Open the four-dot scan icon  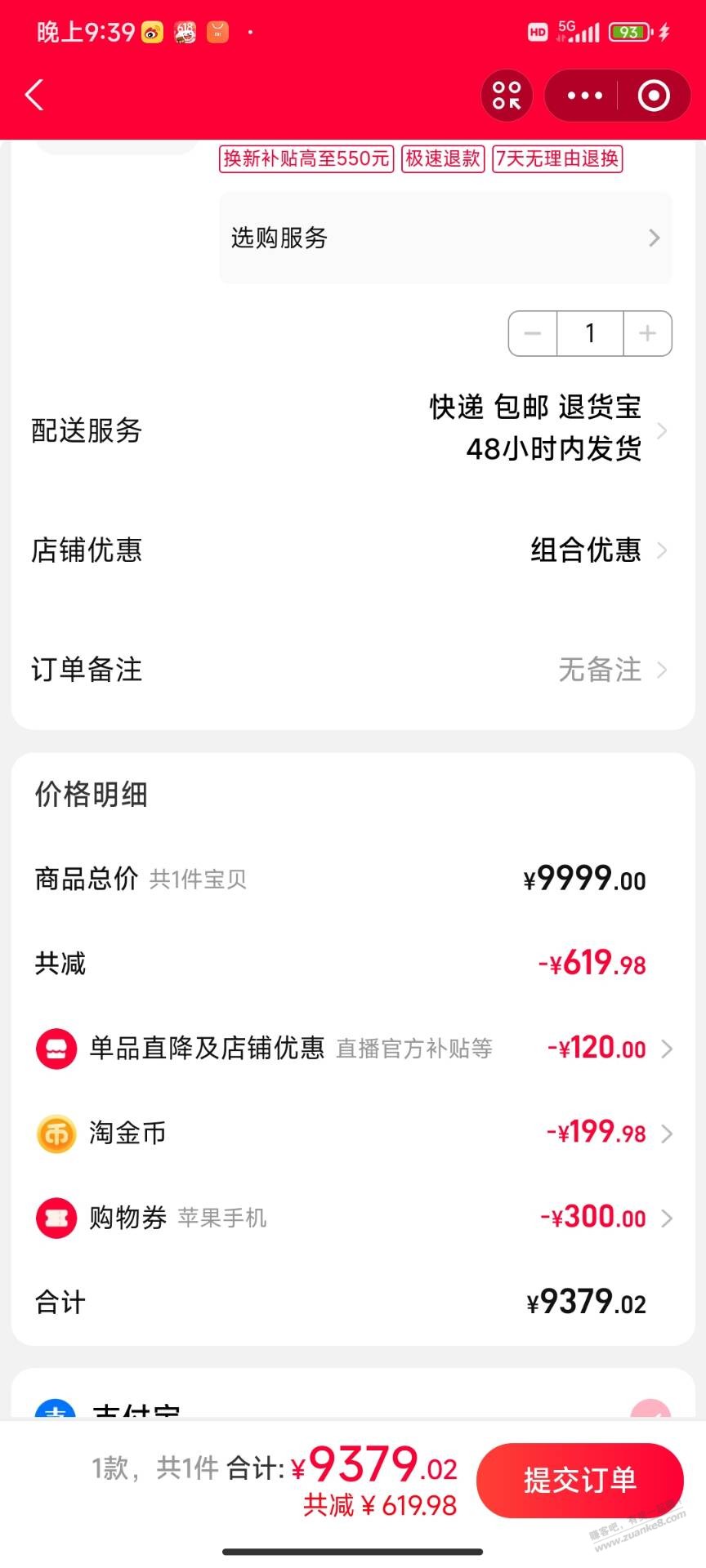click(507, 96)
